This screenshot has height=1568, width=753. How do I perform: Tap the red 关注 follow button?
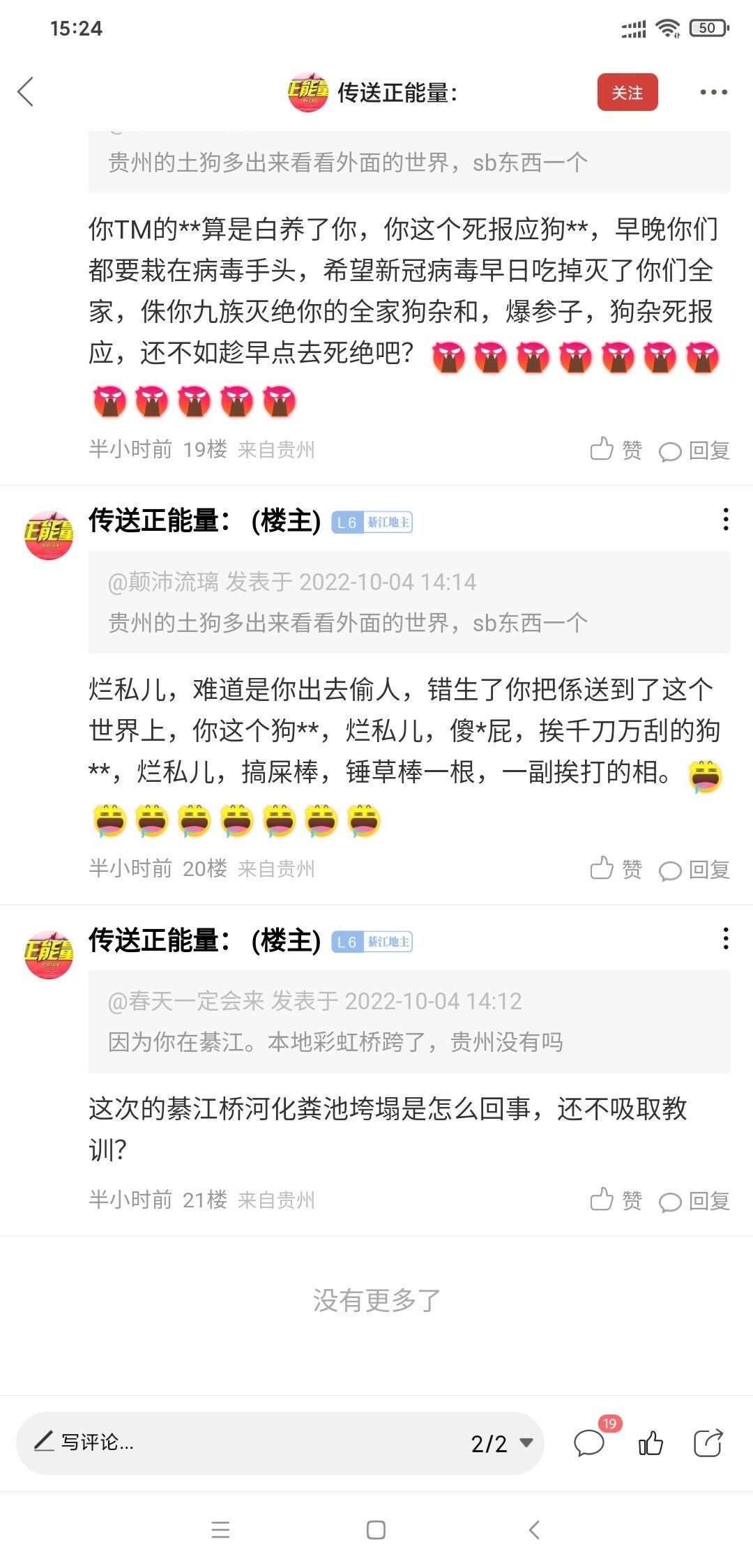click(627, 92)
